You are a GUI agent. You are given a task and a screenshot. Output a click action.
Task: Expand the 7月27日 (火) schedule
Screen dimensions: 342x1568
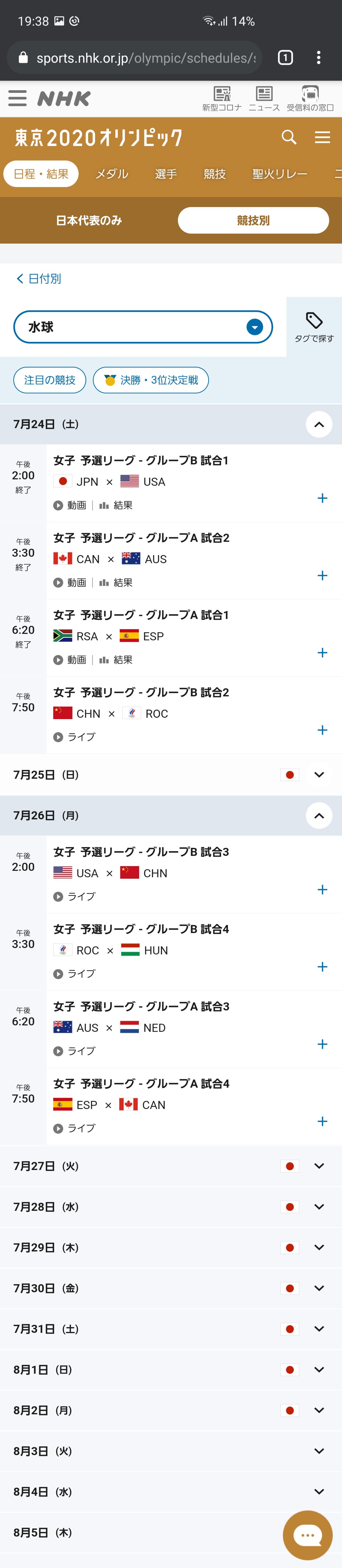point(319,1166)
